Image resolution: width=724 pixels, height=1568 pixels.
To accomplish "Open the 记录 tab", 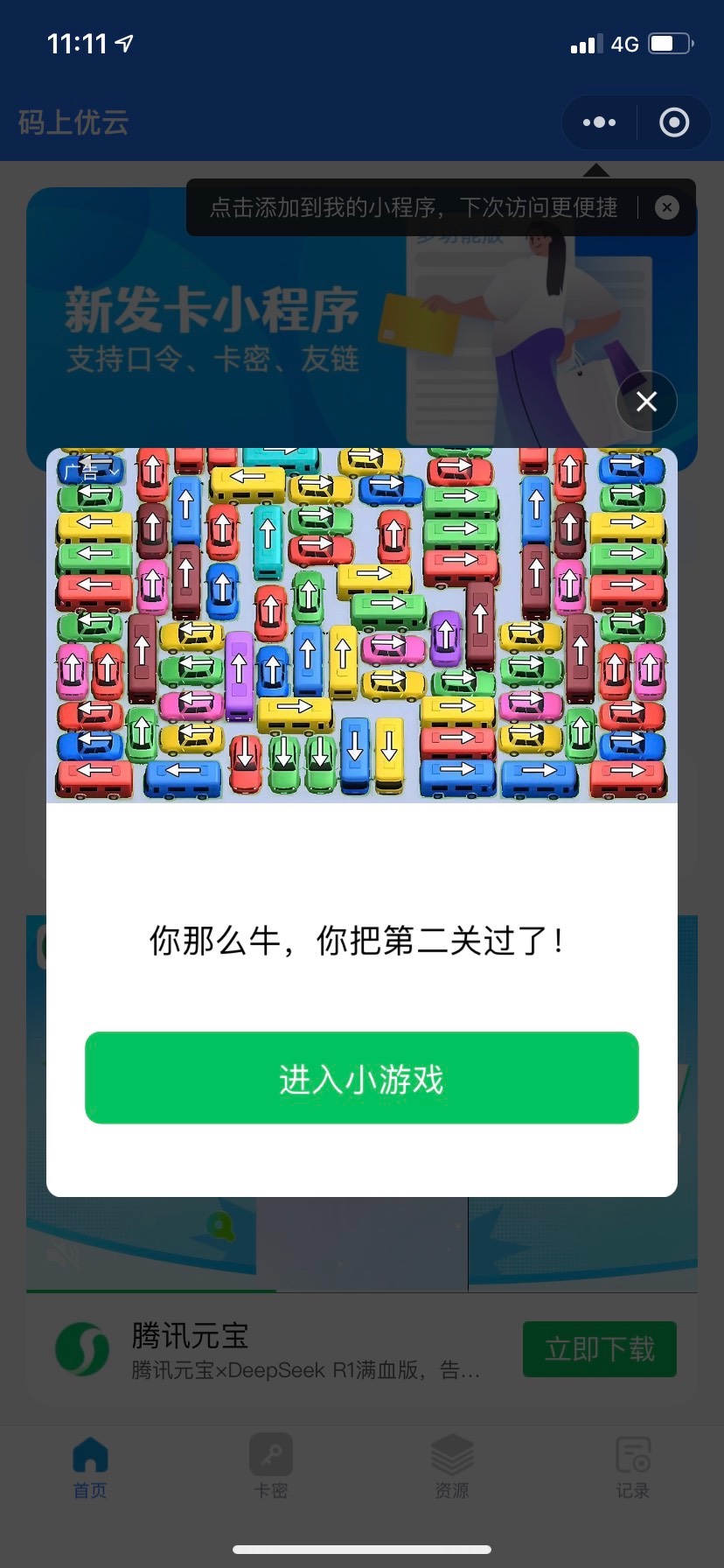I will pos(633,1466).
